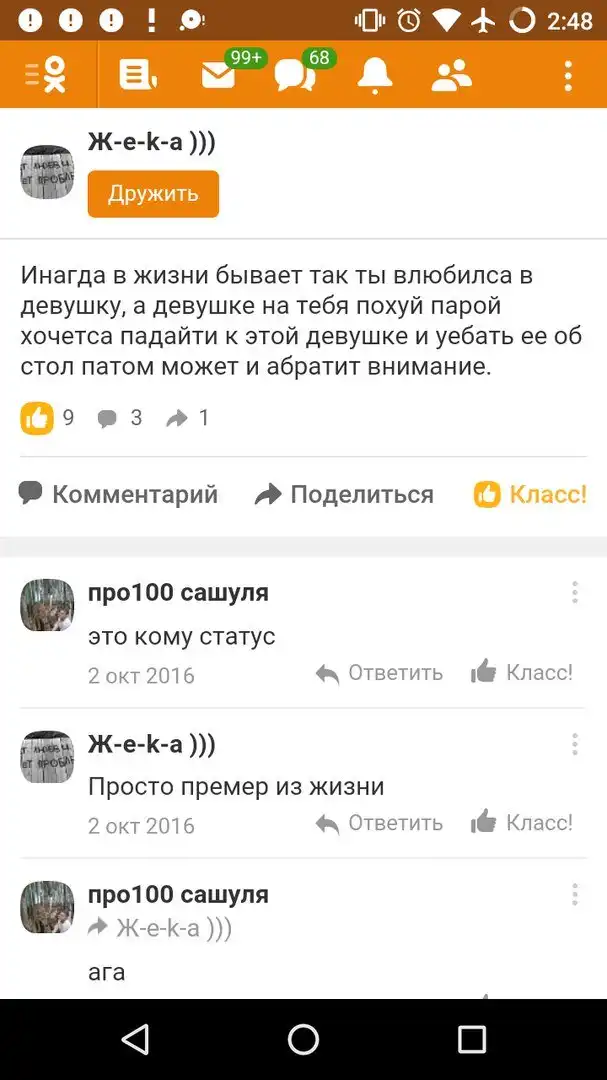
Task: Reply to the 'Просто премер из жизни' comment
Action: pyautogui.click(x=380, y=823)
